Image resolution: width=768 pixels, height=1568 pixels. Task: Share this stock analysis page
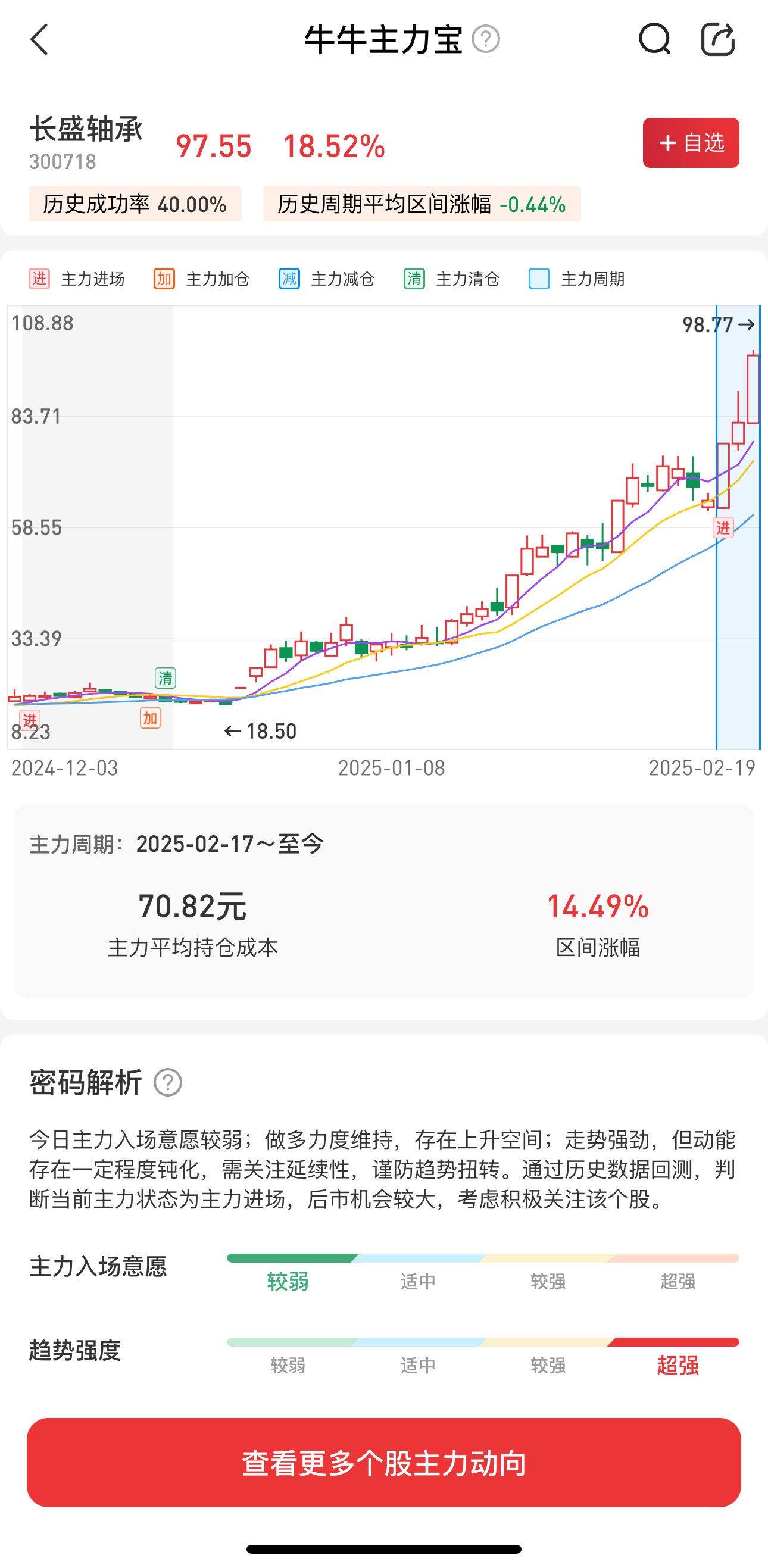coord(718,39)
